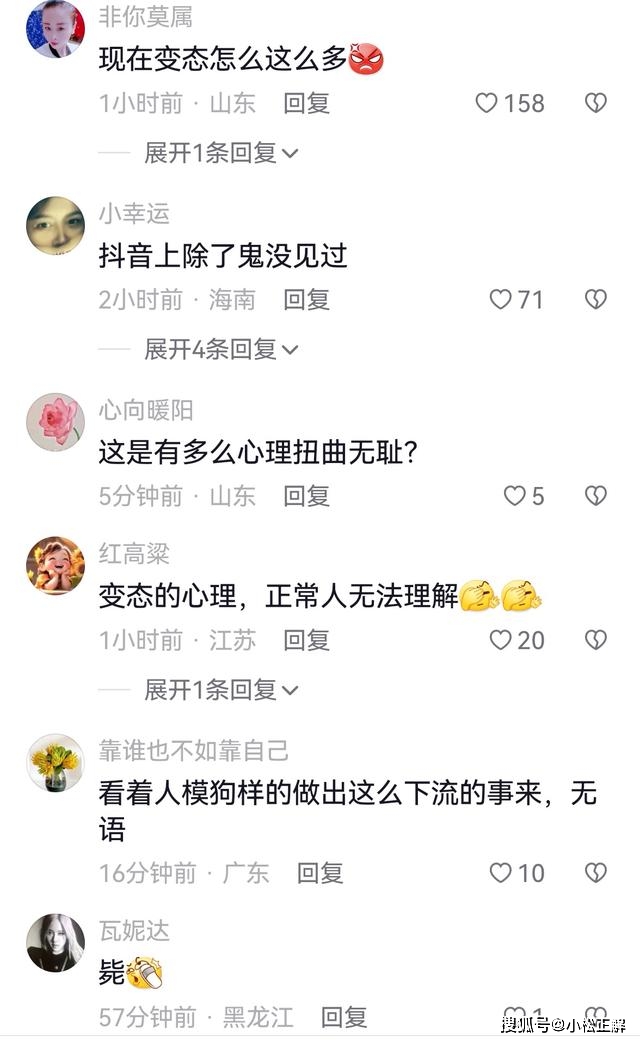
Task: Reply to 小幸运's comment
Action: point(306,299)
